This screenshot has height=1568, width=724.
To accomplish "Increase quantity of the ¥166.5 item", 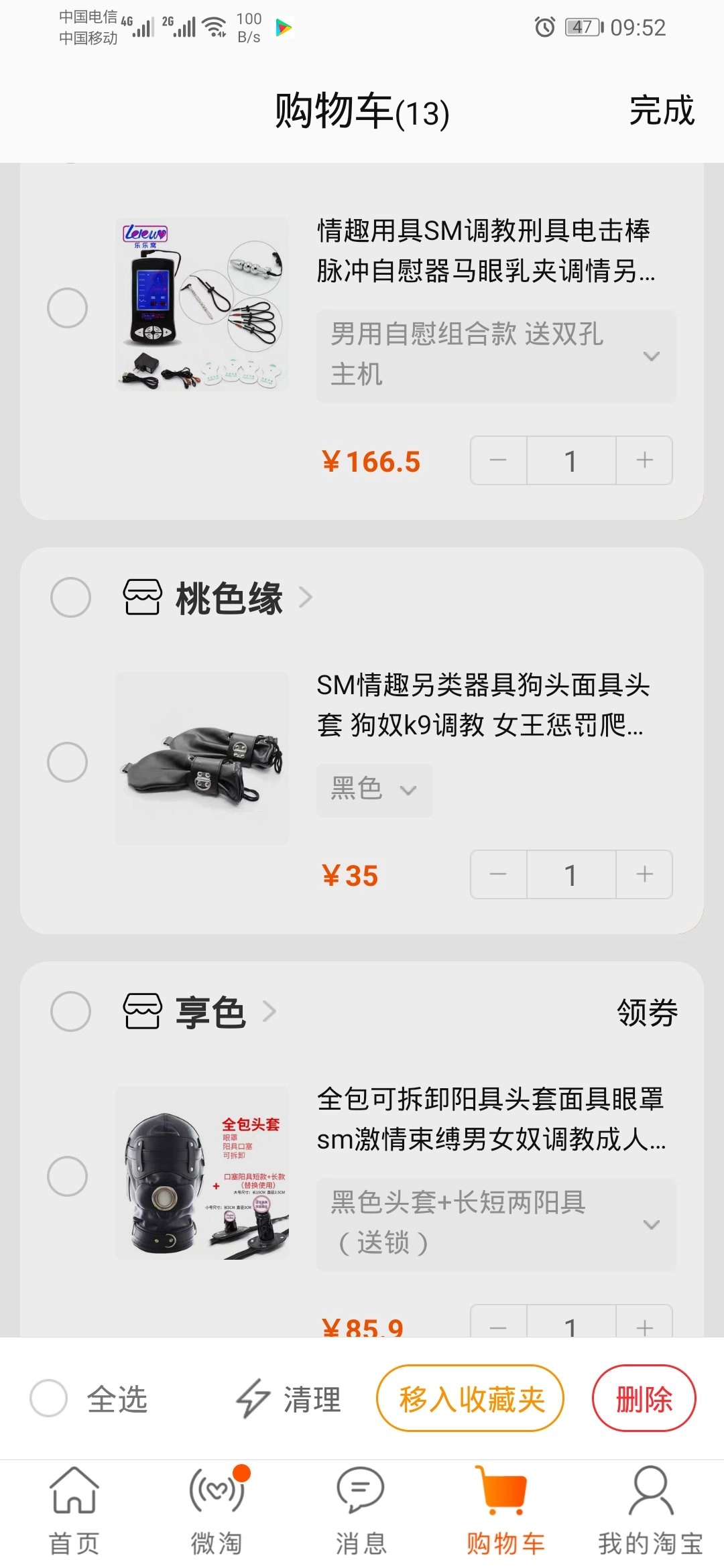I will pos(644,460).
